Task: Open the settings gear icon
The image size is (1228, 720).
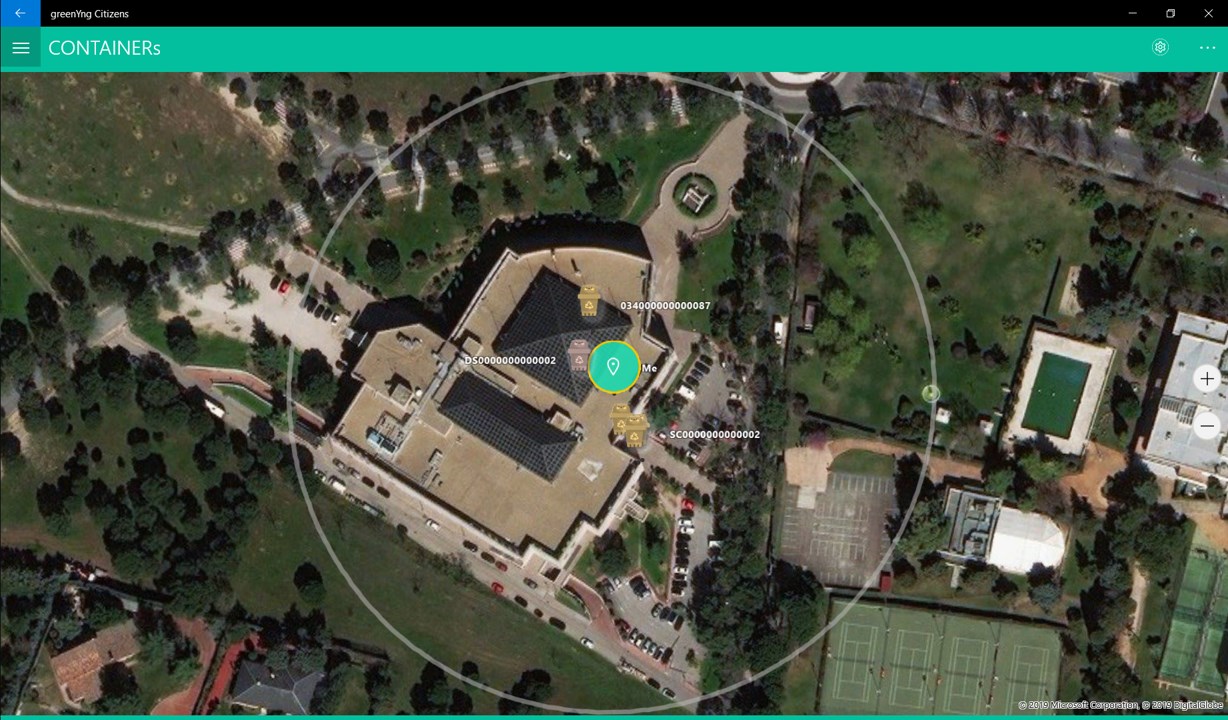Action: (1160, 47)
